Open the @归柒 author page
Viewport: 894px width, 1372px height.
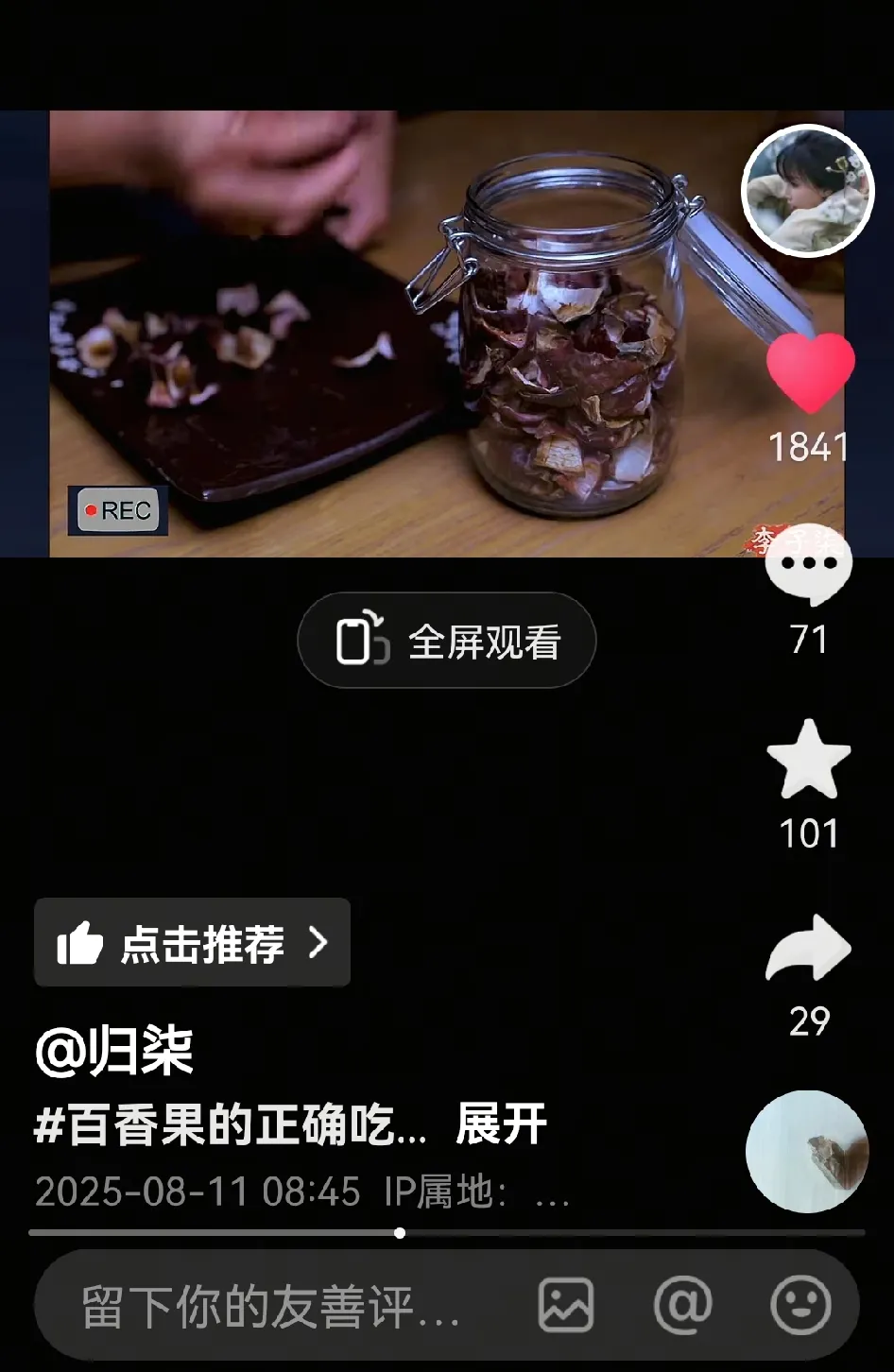[114, 1051]
